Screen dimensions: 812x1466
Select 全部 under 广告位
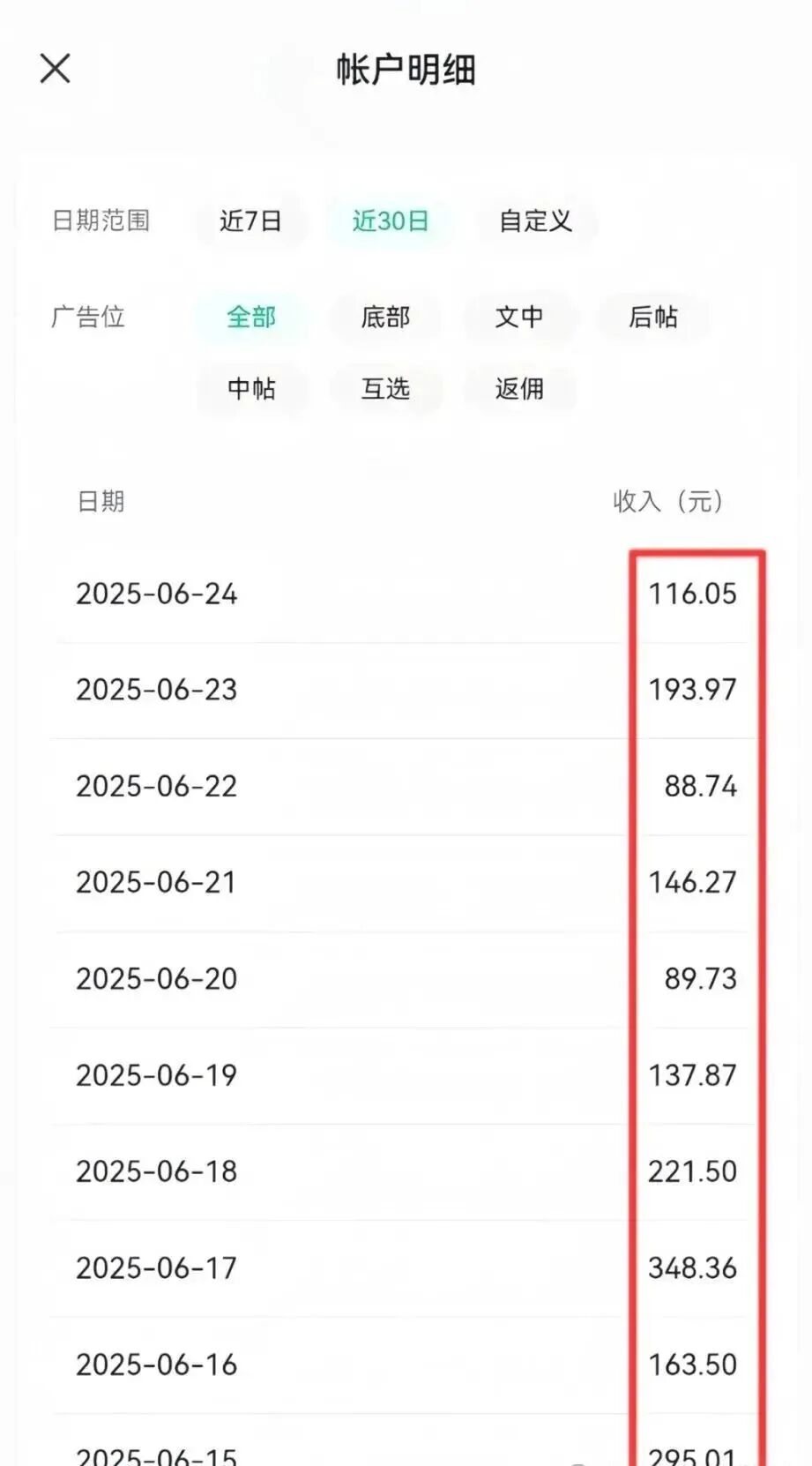click(251, 318)
